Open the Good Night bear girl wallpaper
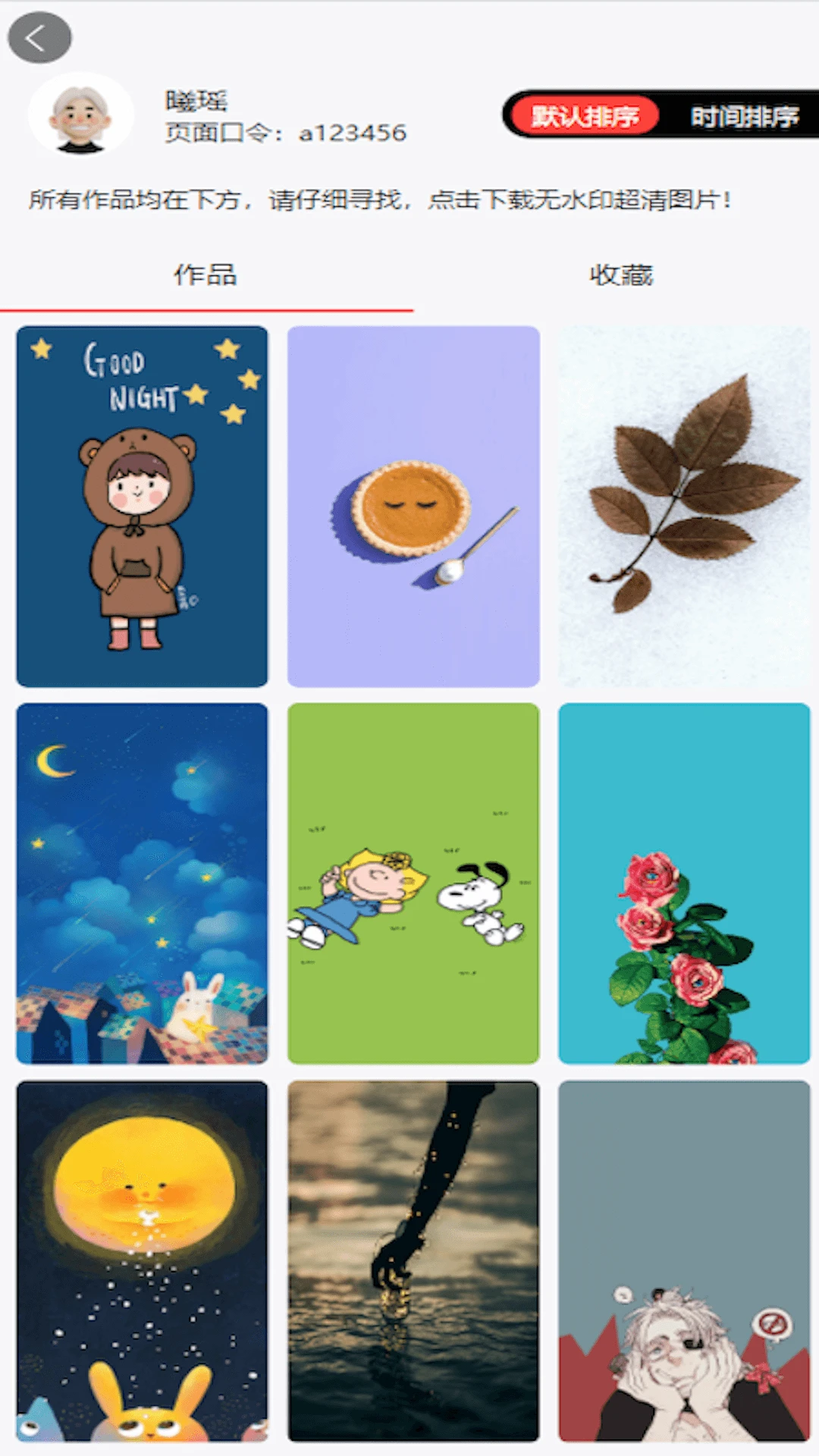The image size is (819, 1456). (142, 506)
